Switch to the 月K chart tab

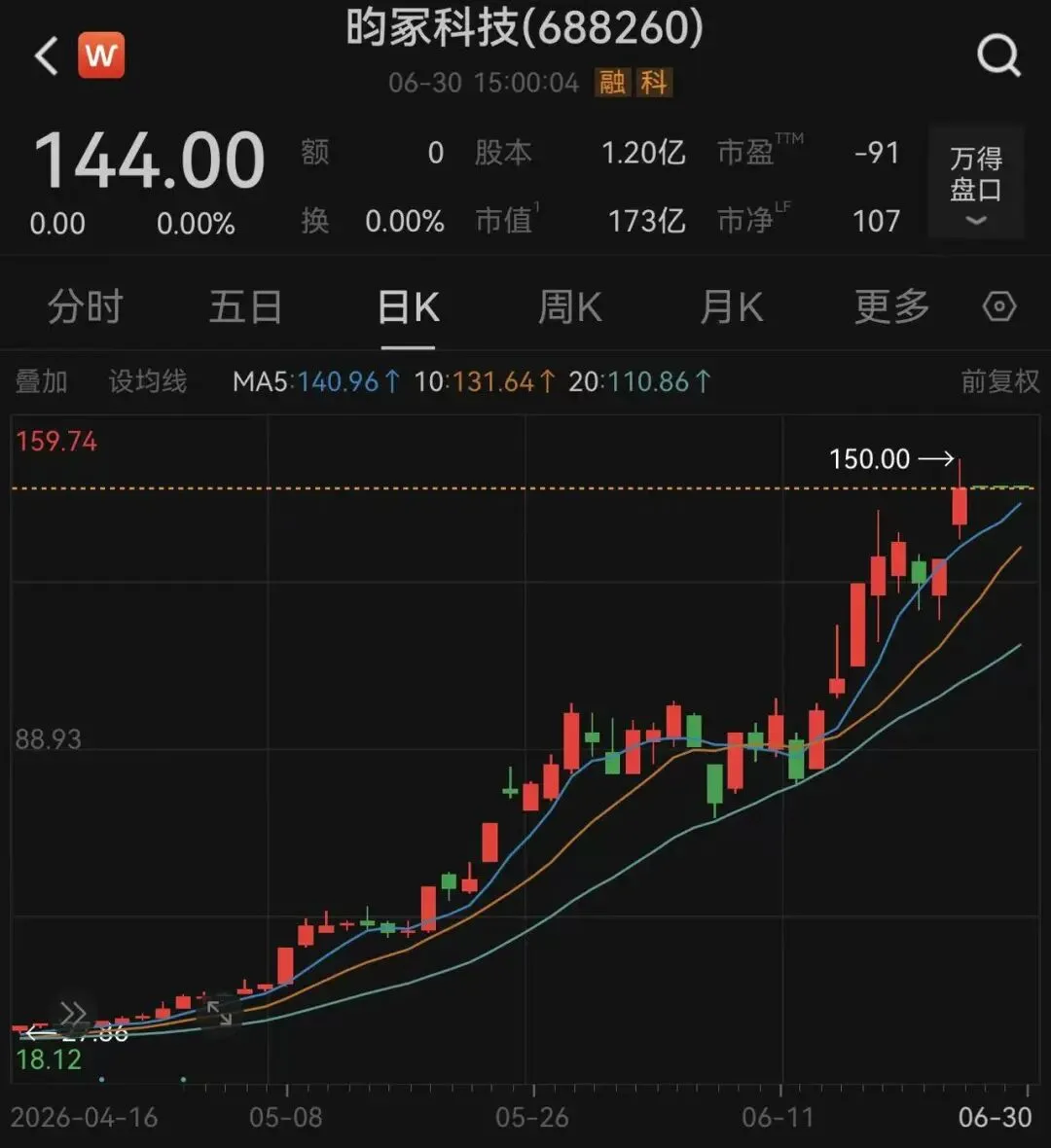click(731, 306)
